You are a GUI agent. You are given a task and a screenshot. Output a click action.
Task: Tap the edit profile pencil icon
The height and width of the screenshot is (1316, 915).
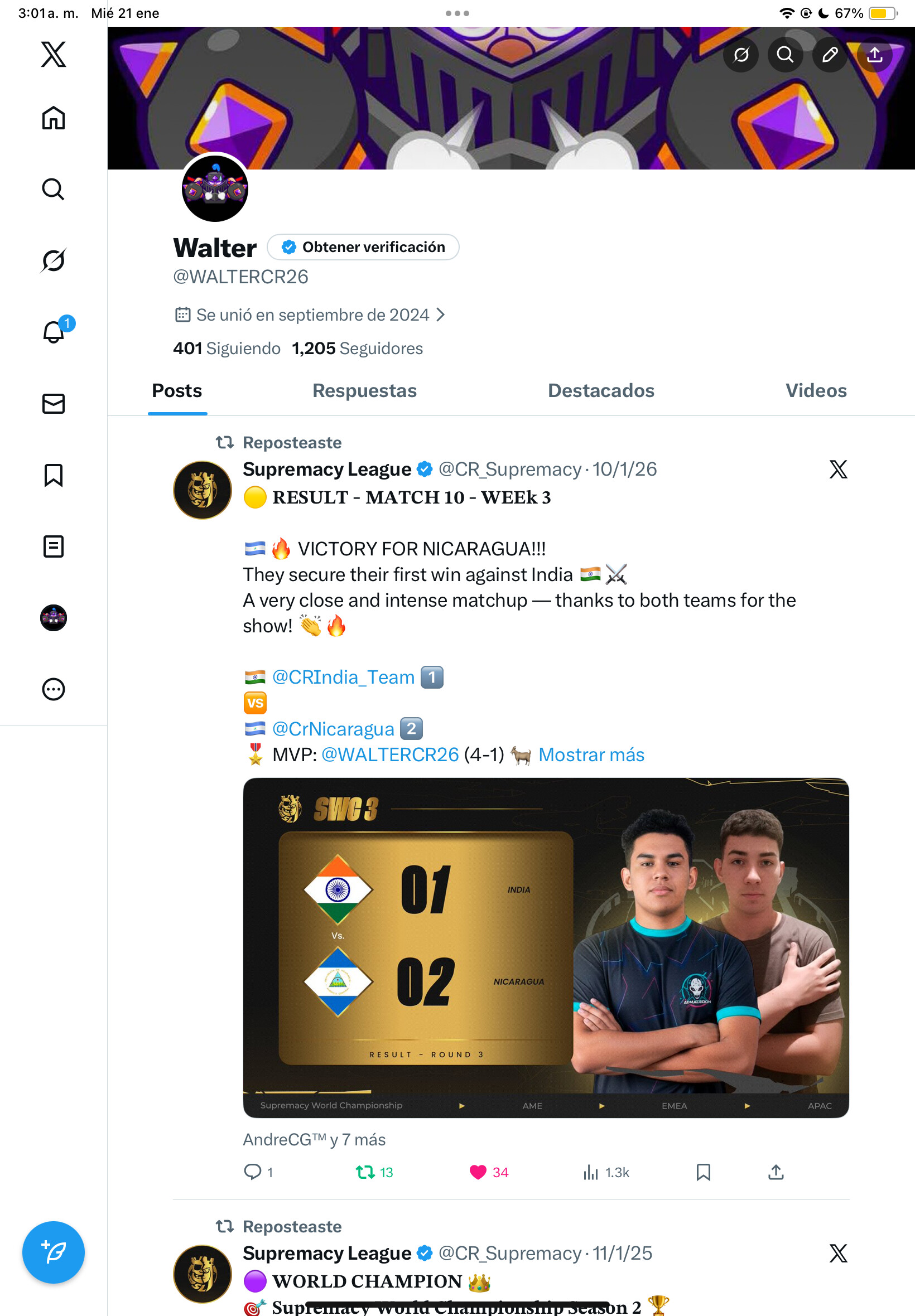[x=830, y=55]
